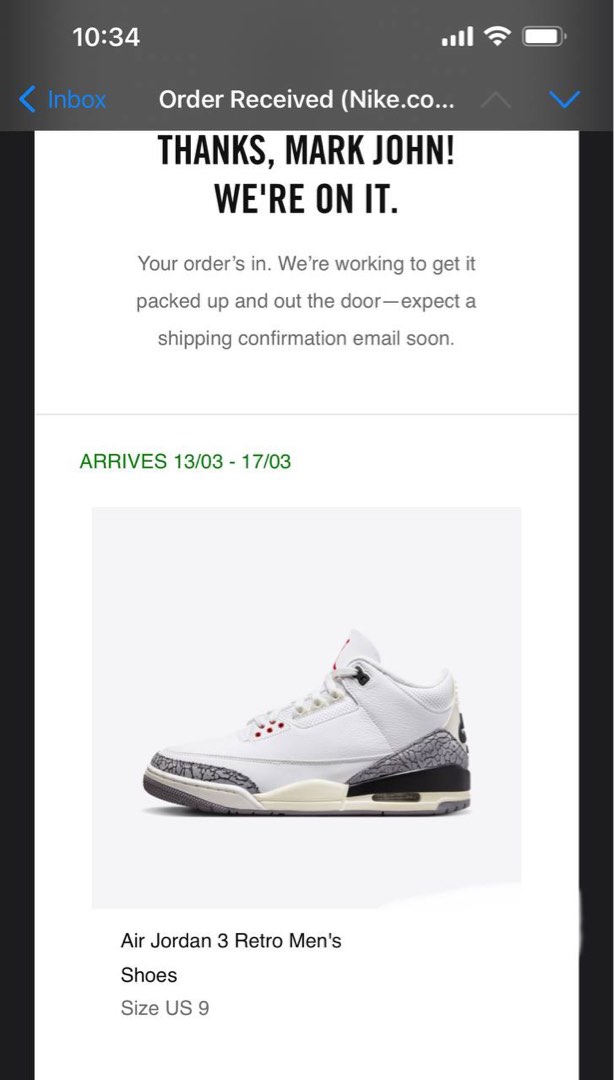
Task: Go back to the Inbox
Action: pos(63,99)
